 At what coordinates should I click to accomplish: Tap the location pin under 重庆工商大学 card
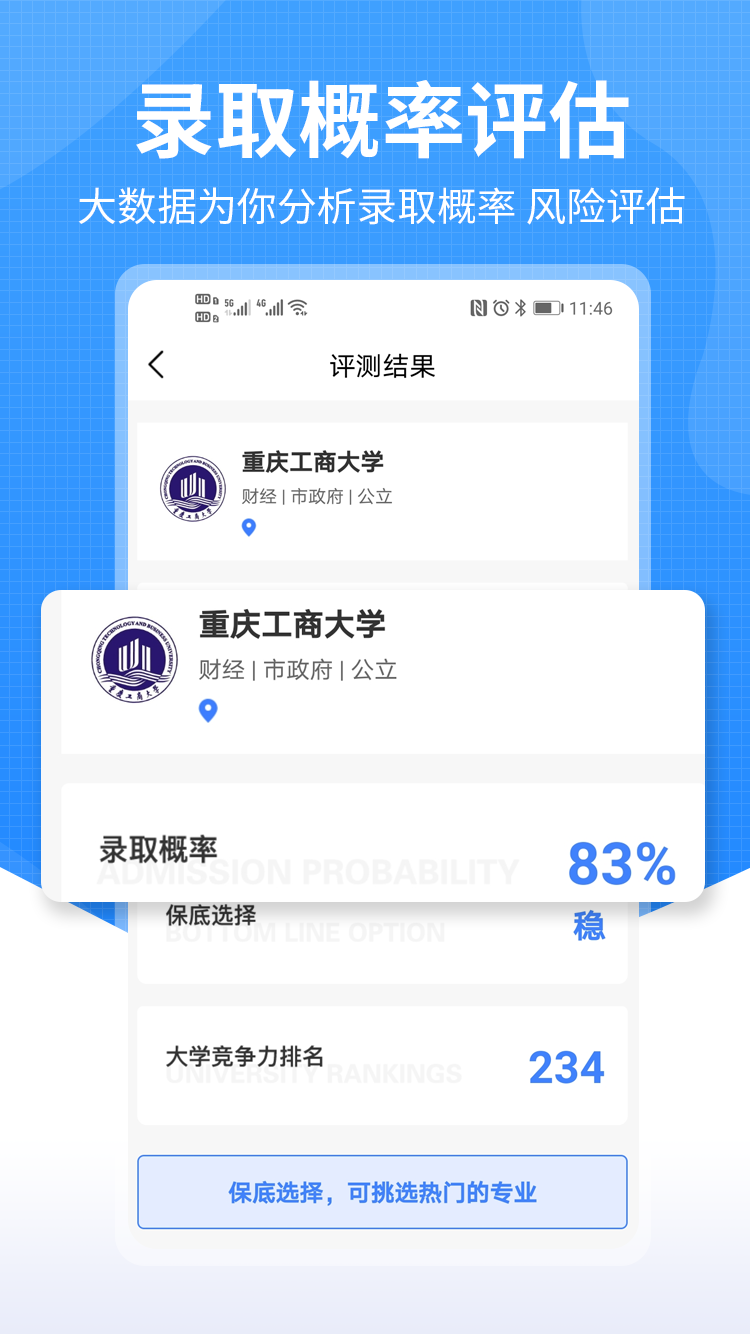tap(207, 712)
